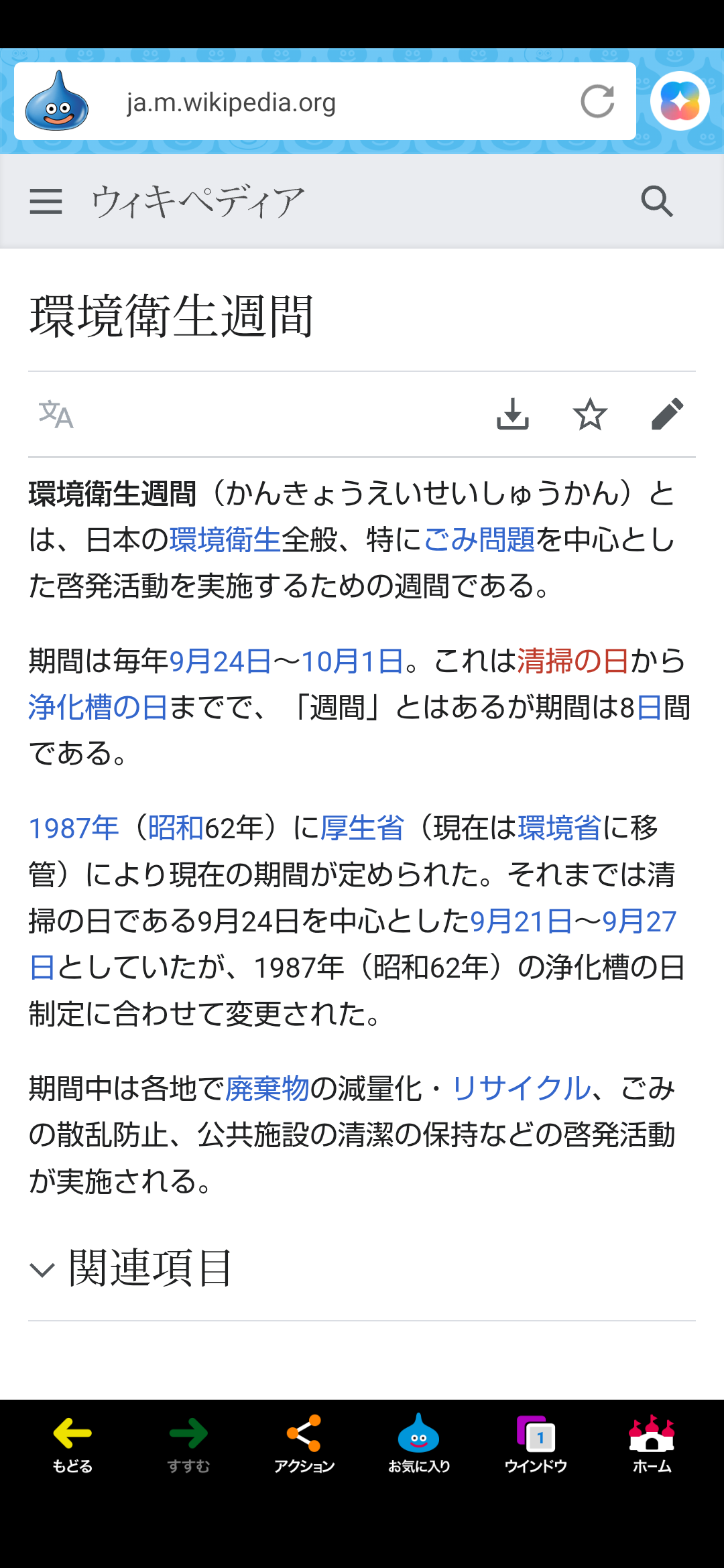
Task: Open the 厚生省 link
Action: pos(362,829)
